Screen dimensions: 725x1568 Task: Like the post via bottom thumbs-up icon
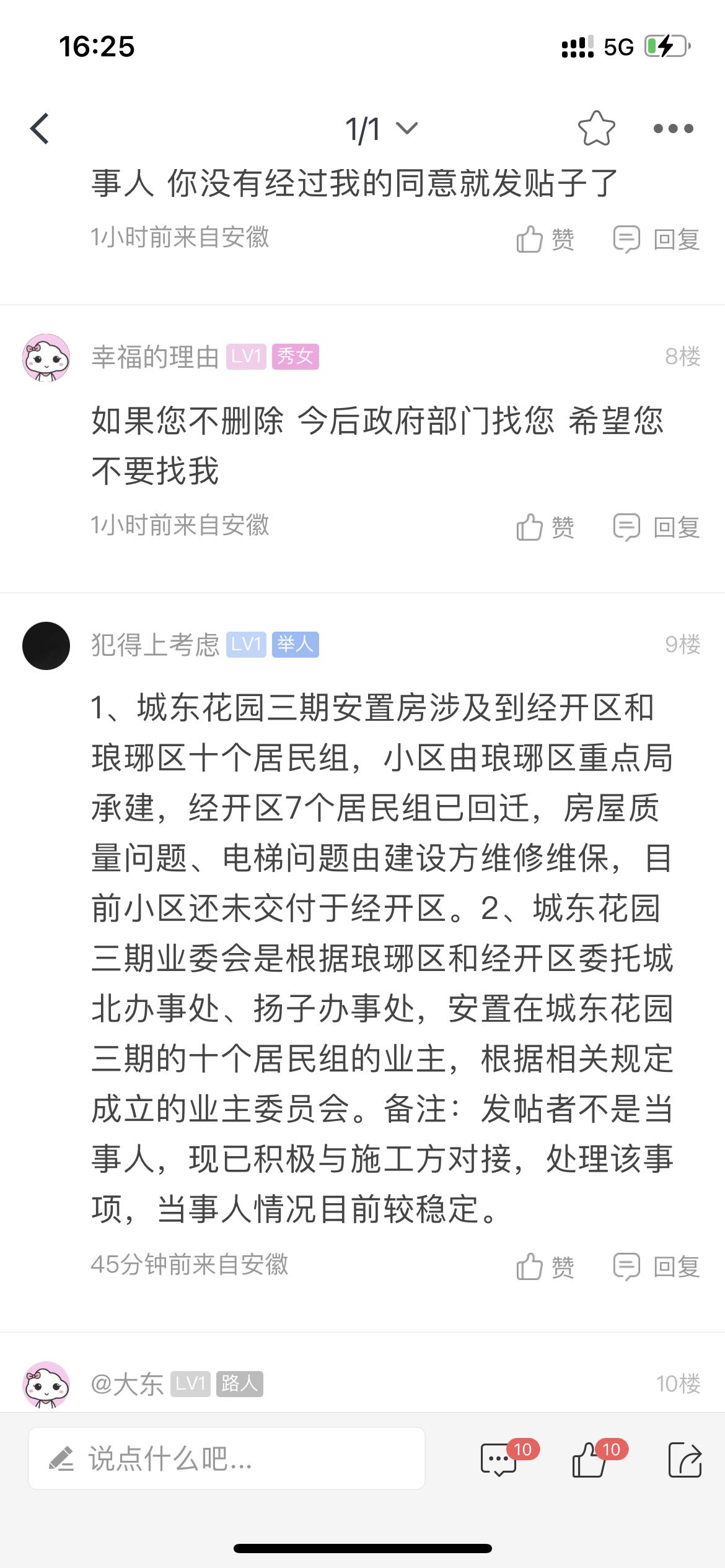point(589,1460)
